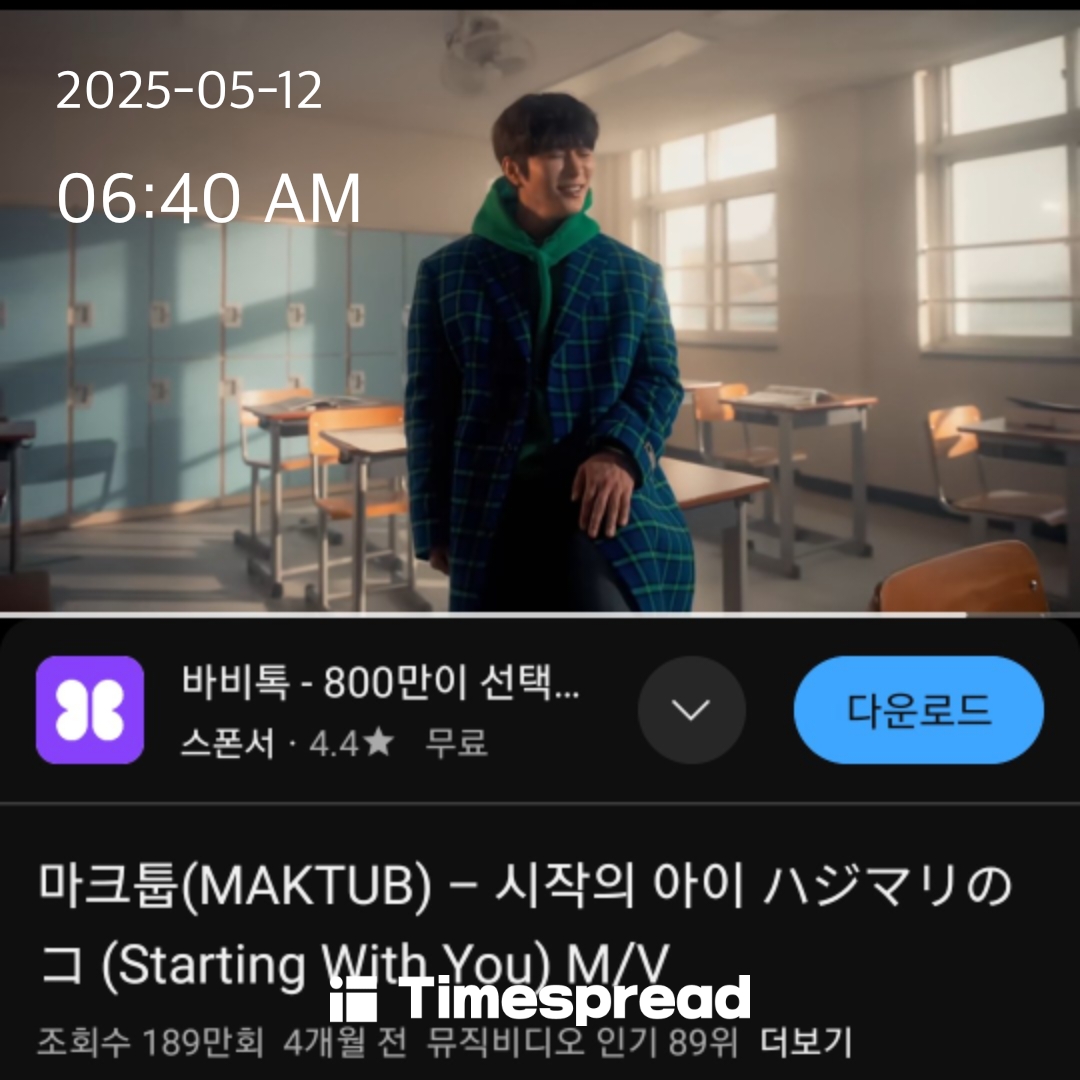
Task: Tap 더보기 to expand video description
Action: [805, 1042]
